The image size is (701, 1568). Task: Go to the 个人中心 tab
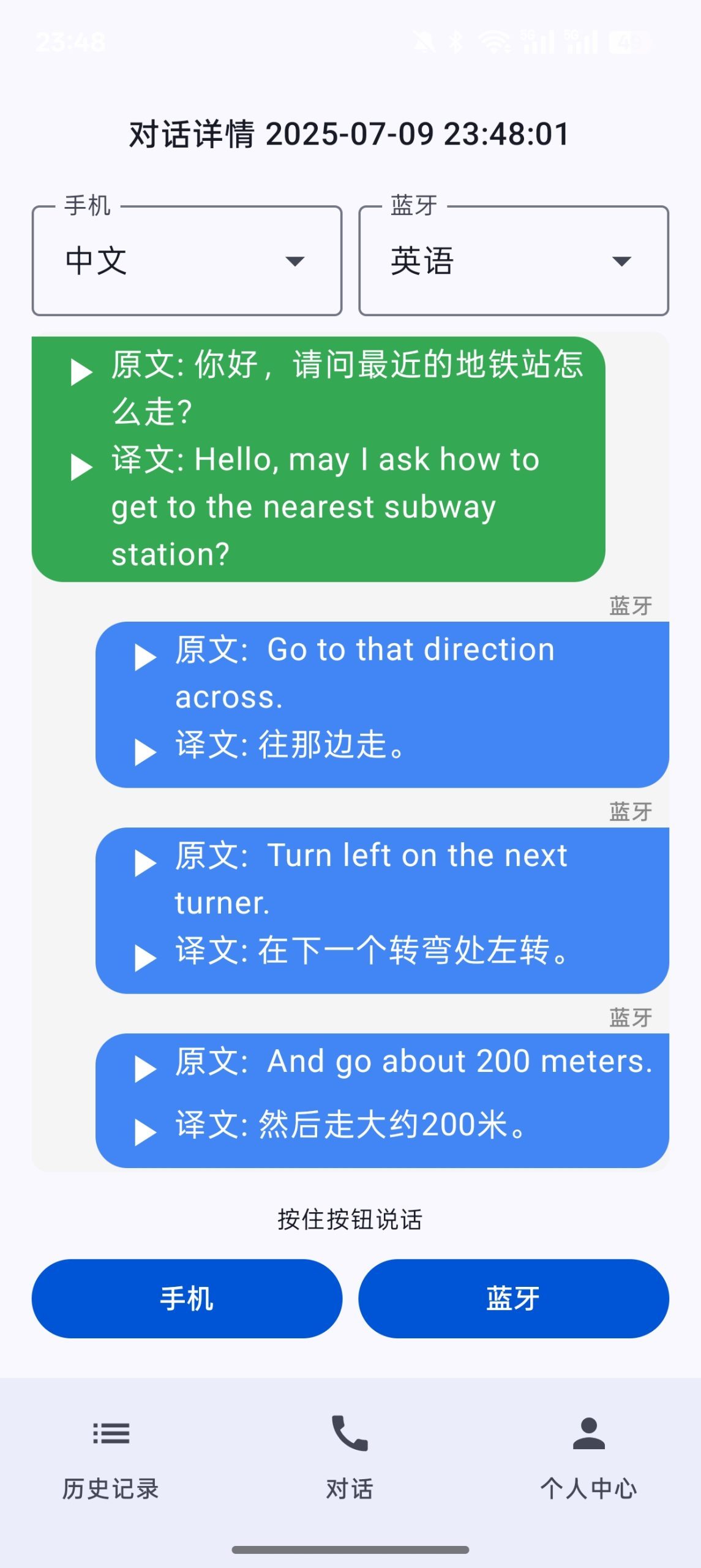[588, 1458]
